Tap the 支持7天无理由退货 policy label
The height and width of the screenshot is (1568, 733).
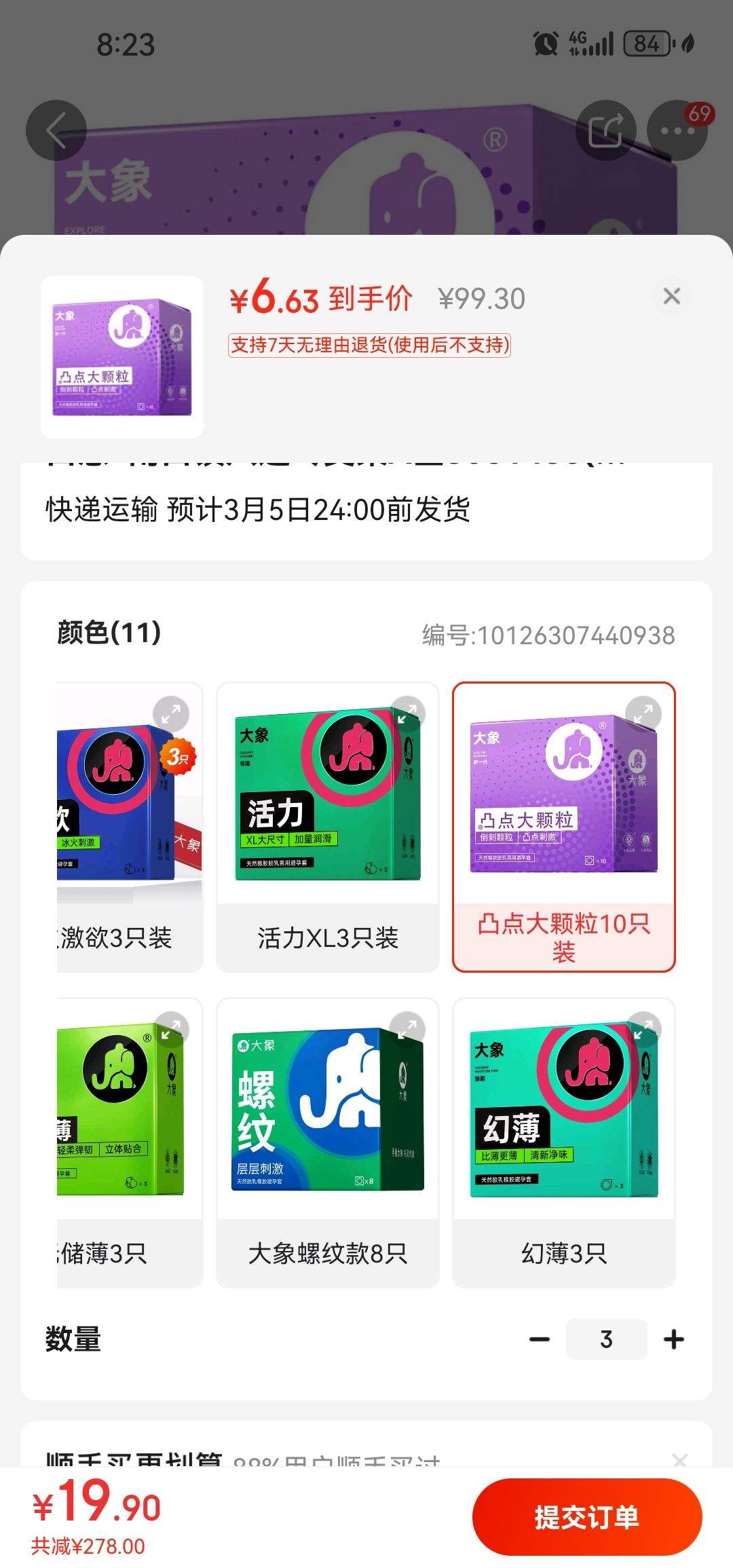pyautogui.click(x=371, y=345)
